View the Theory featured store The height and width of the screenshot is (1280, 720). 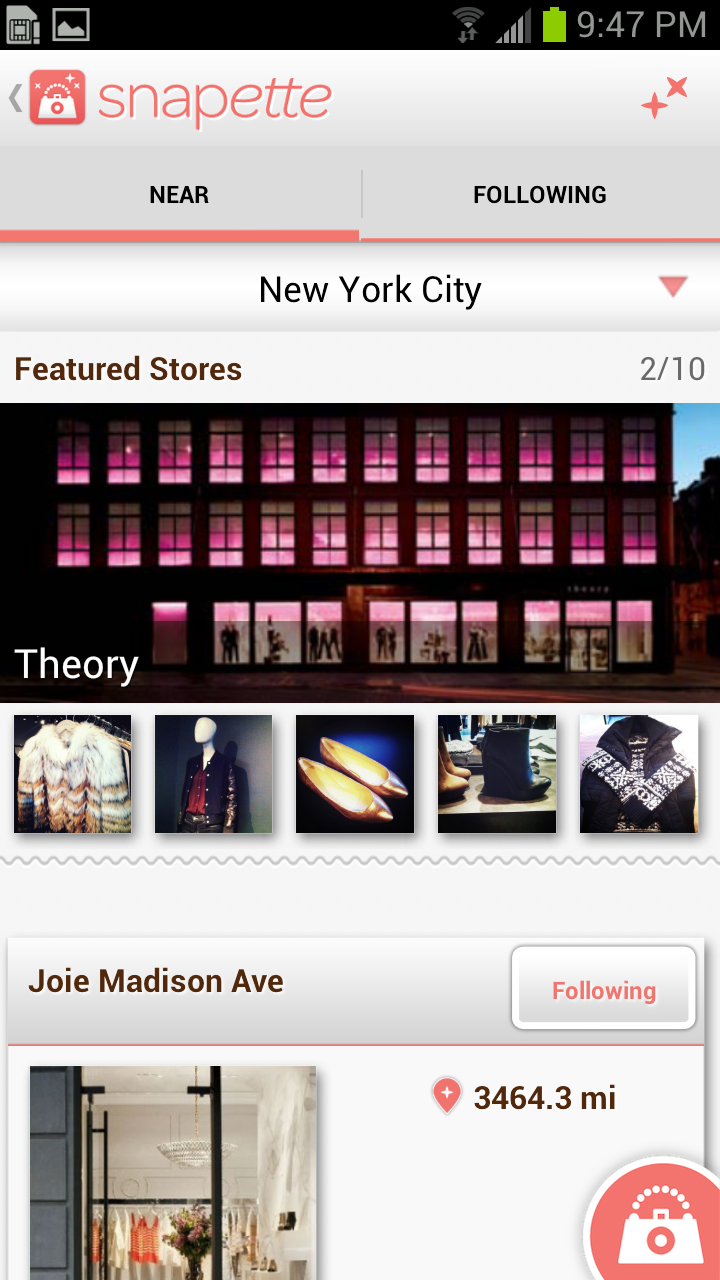coord(360,550)
